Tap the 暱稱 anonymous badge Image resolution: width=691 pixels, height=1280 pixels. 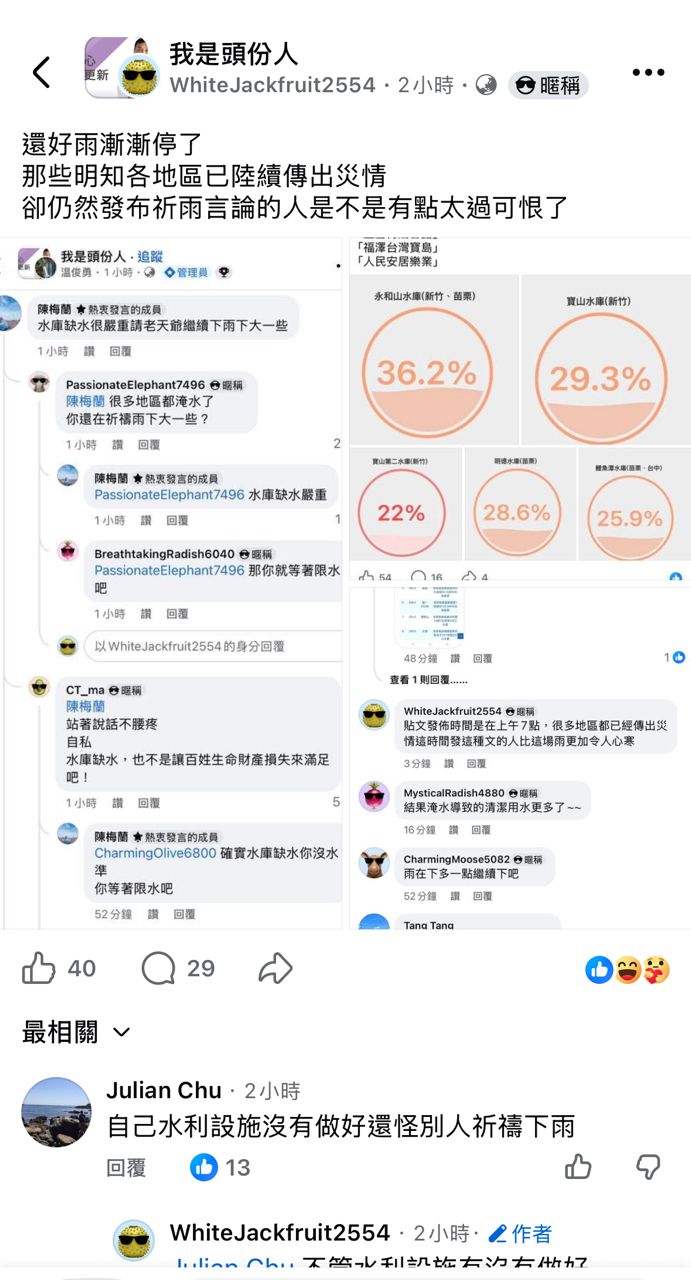(548, 86)
